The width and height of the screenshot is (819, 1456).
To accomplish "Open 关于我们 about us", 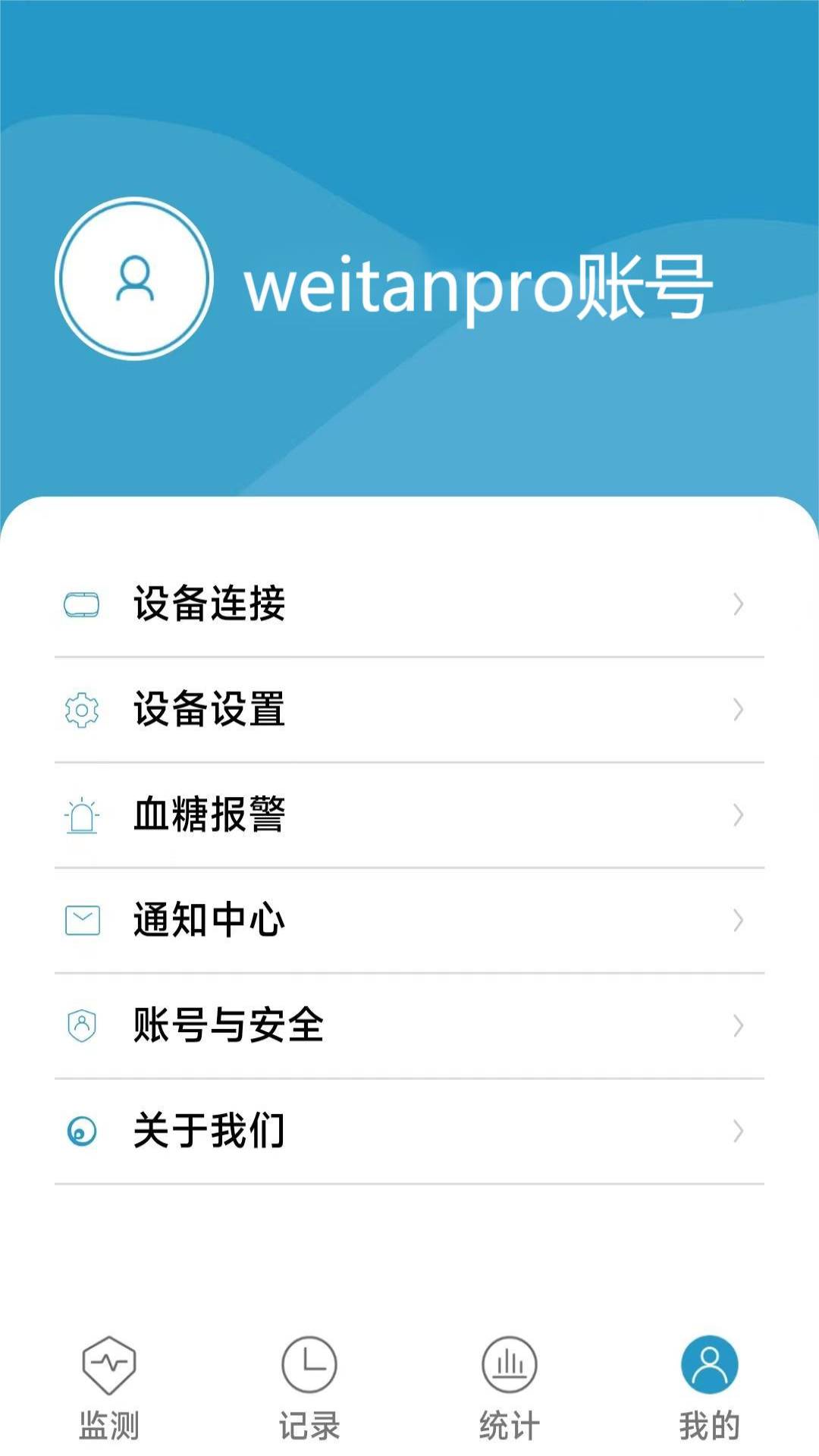I will [409, 1131].
